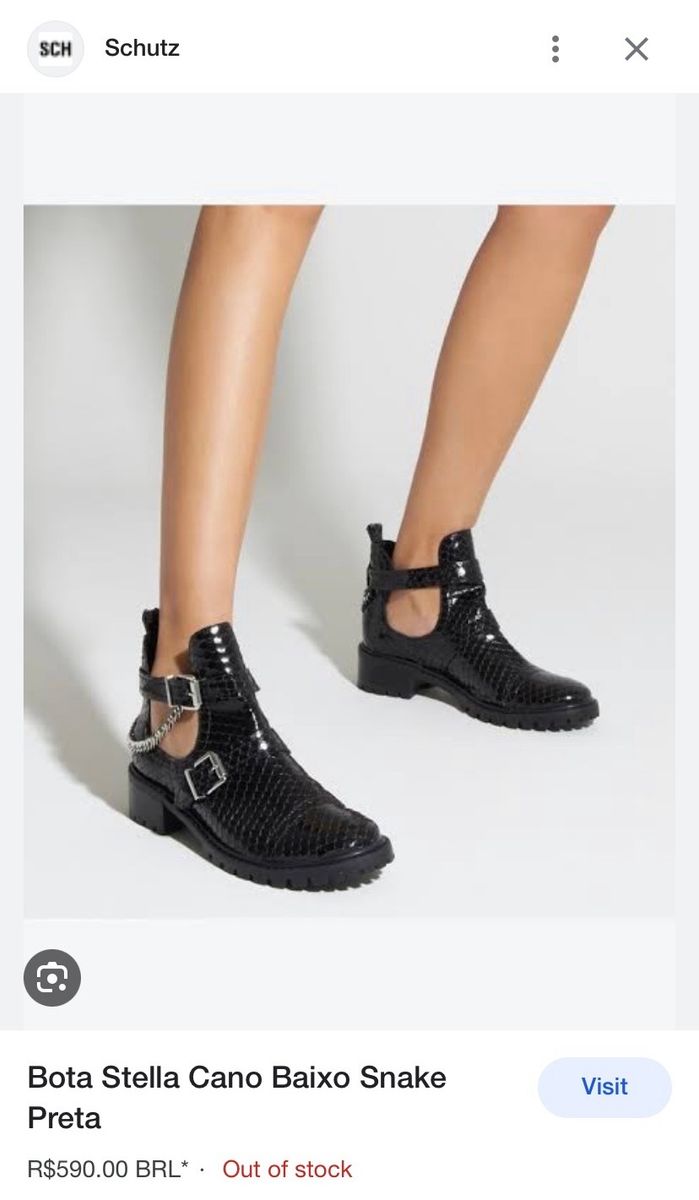Open the Schutz source site

pyautogui.click(x=141, y=48)
